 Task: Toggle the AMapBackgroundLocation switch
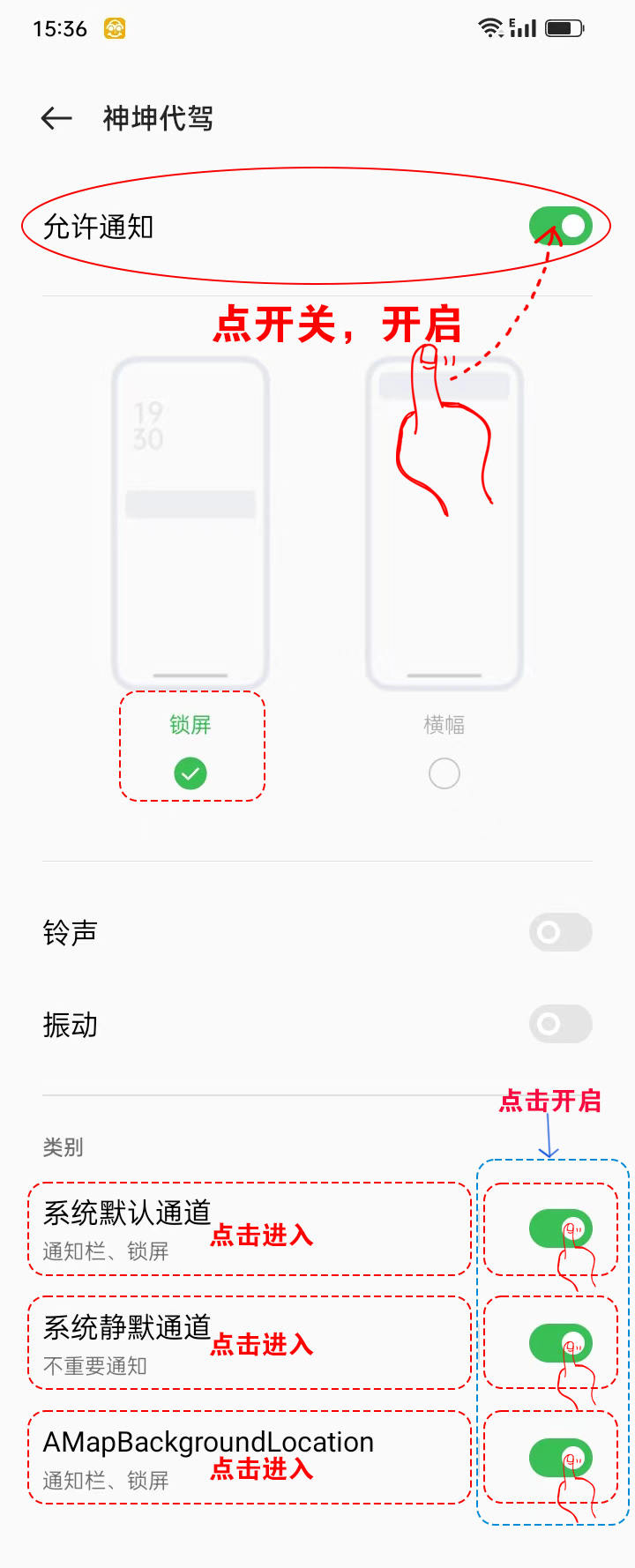560,1458
